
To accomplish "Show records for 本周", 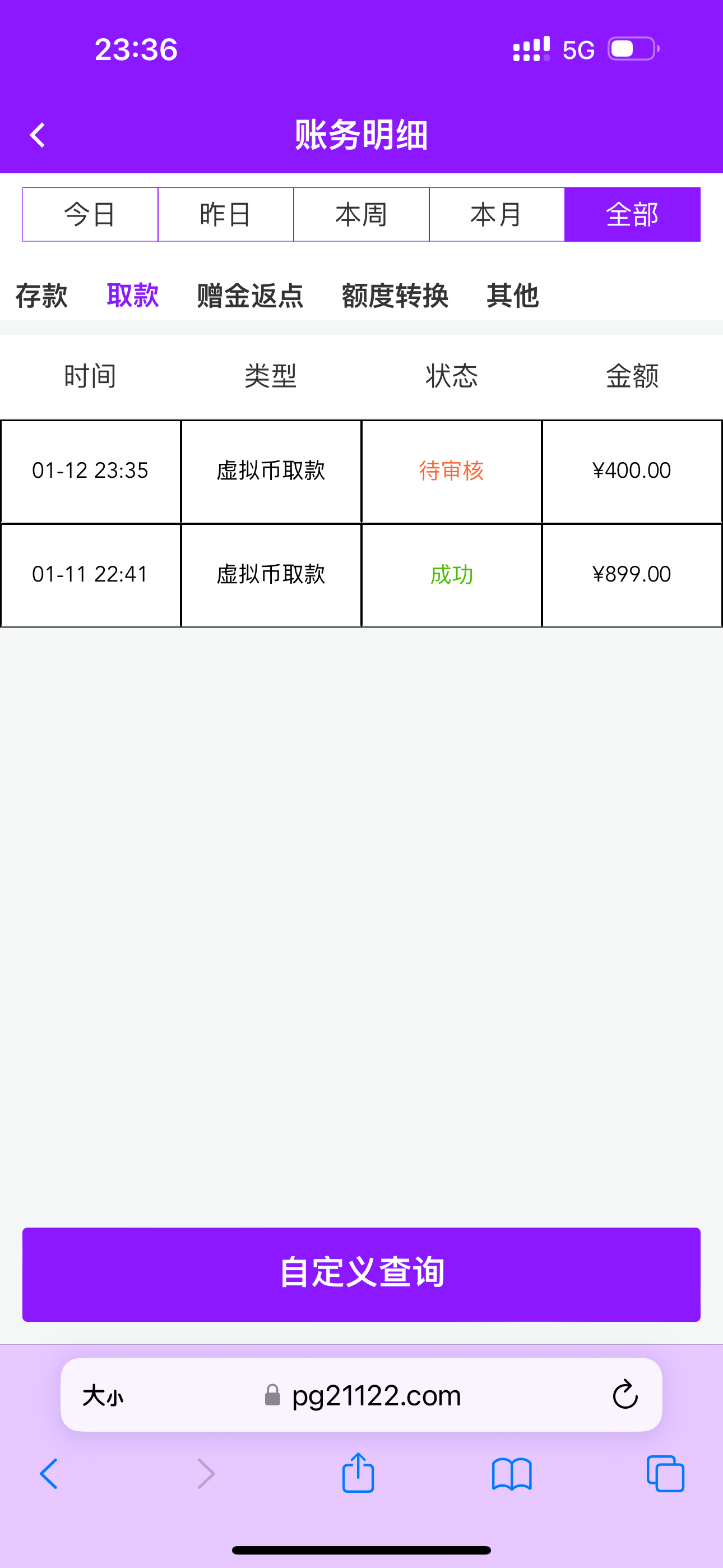I will [x=361, y=215].
